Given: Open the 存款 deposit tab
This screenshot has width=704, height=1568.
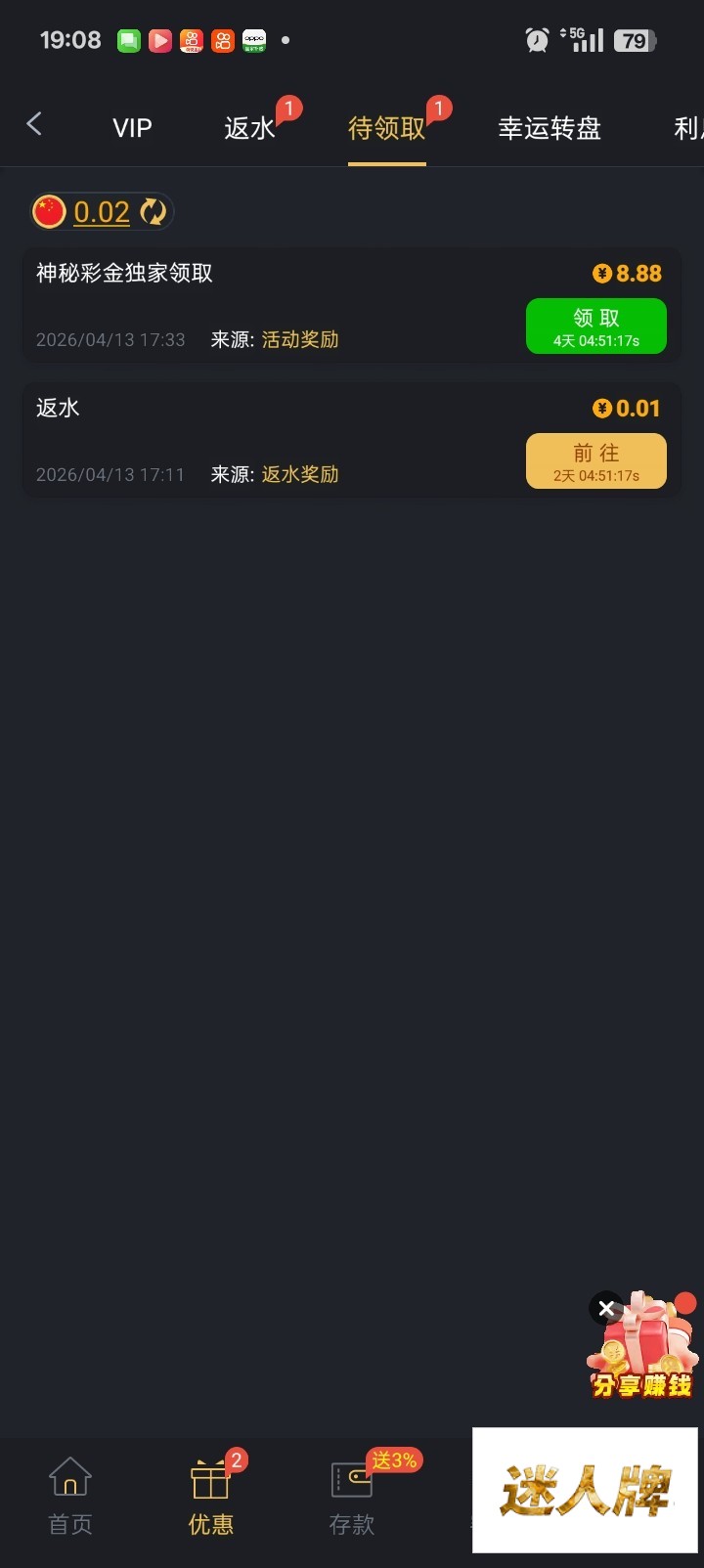Looking at the screenshot, I should point(352,1496).
